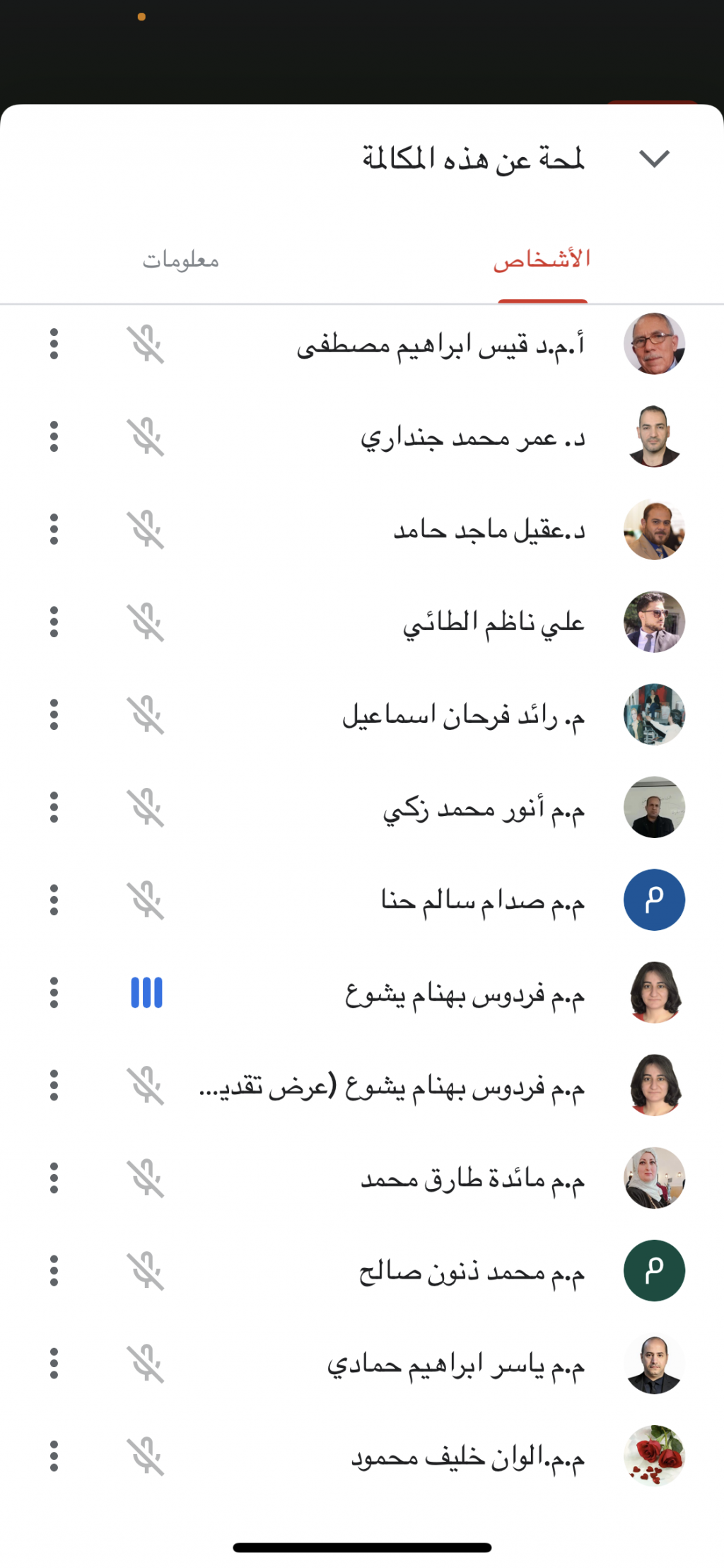This screenshot has height=1568, width=724.
Task: Open participant row م.م مائدة طارق محمد
Action: point(472,1178)
